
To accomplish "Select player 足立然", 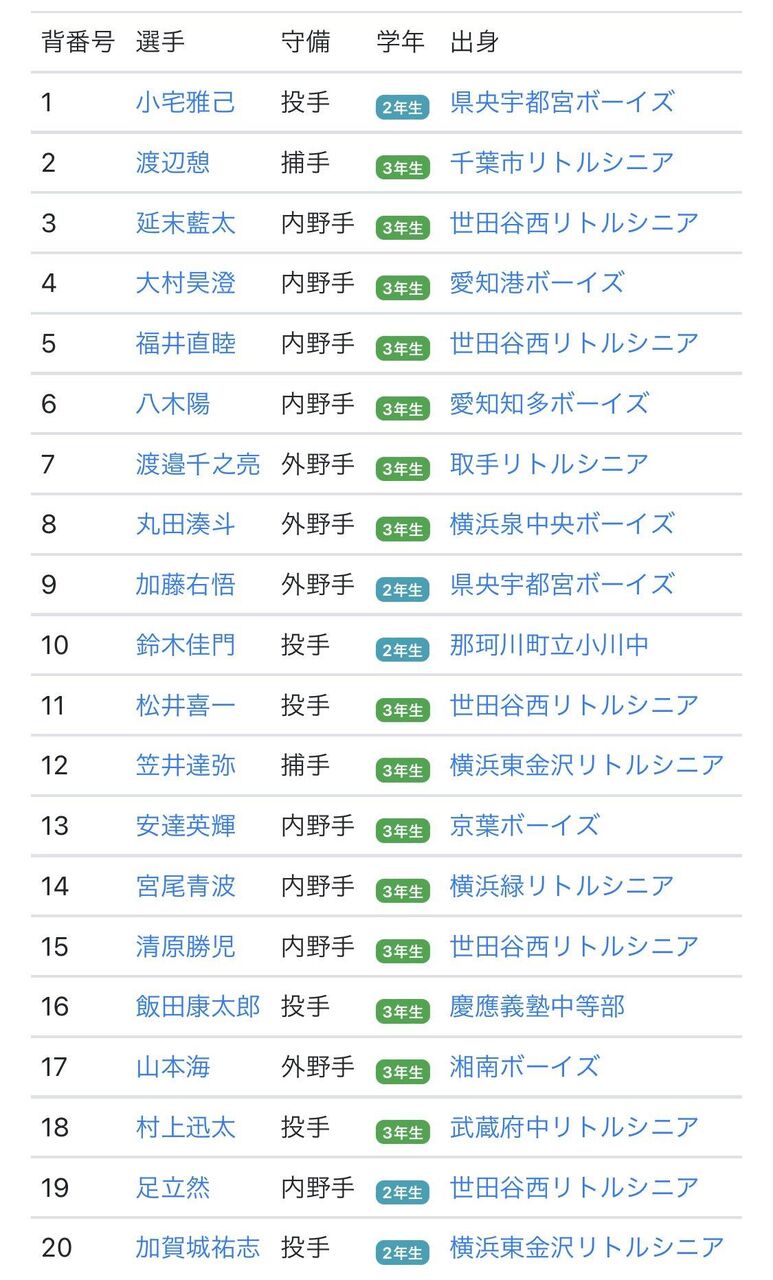I will tap(173, 1187).
